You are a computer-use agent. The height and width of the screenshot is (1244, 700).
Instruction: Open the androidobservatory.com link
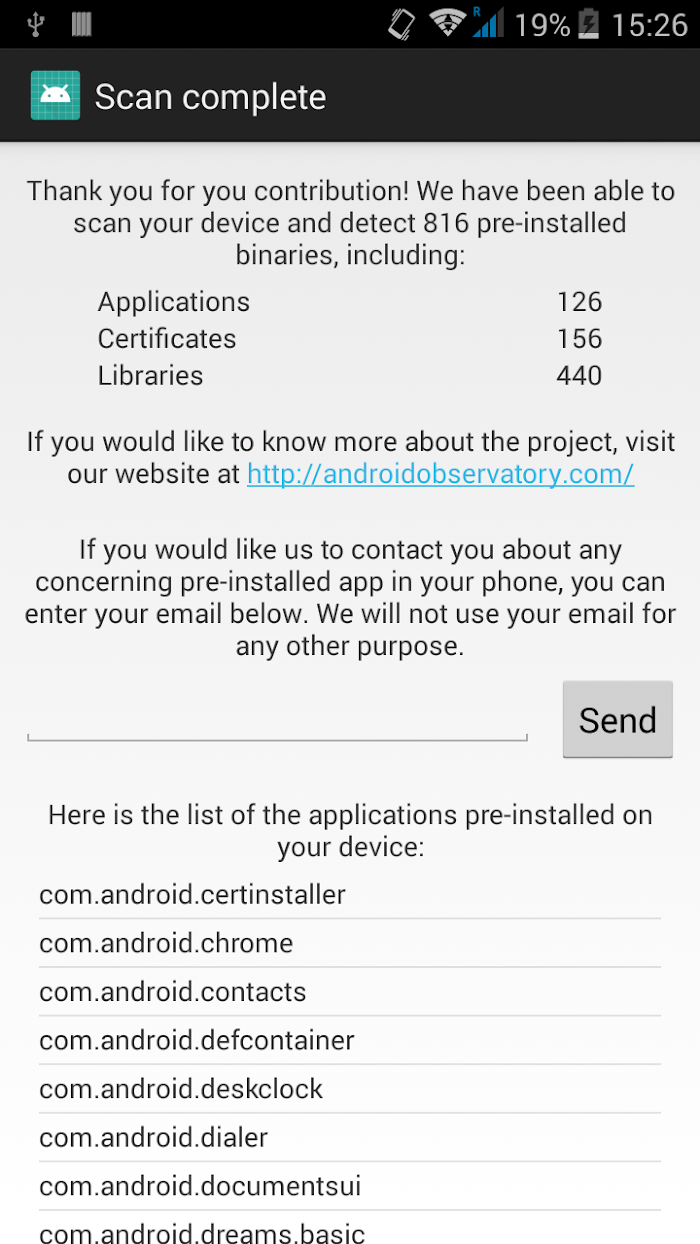click(x=440, y=473)
